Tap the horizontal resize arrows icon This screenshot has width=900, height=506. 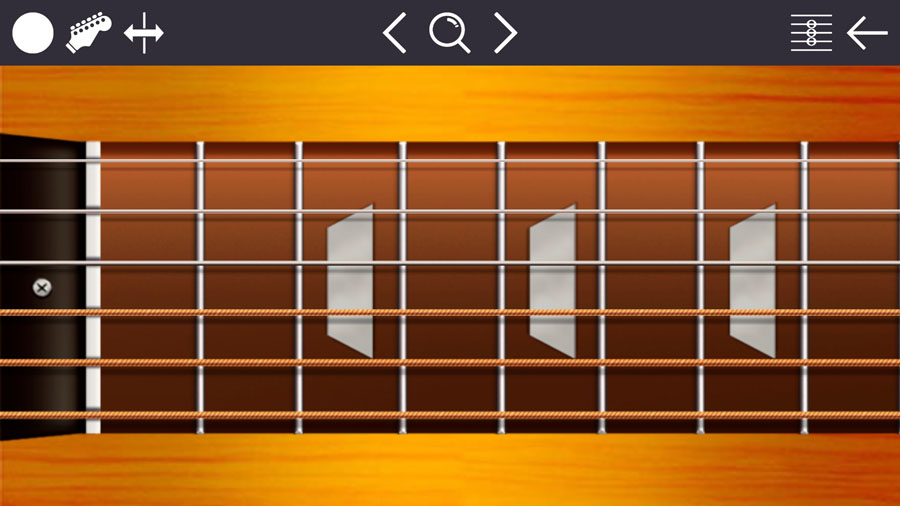[x=143, y=33]
